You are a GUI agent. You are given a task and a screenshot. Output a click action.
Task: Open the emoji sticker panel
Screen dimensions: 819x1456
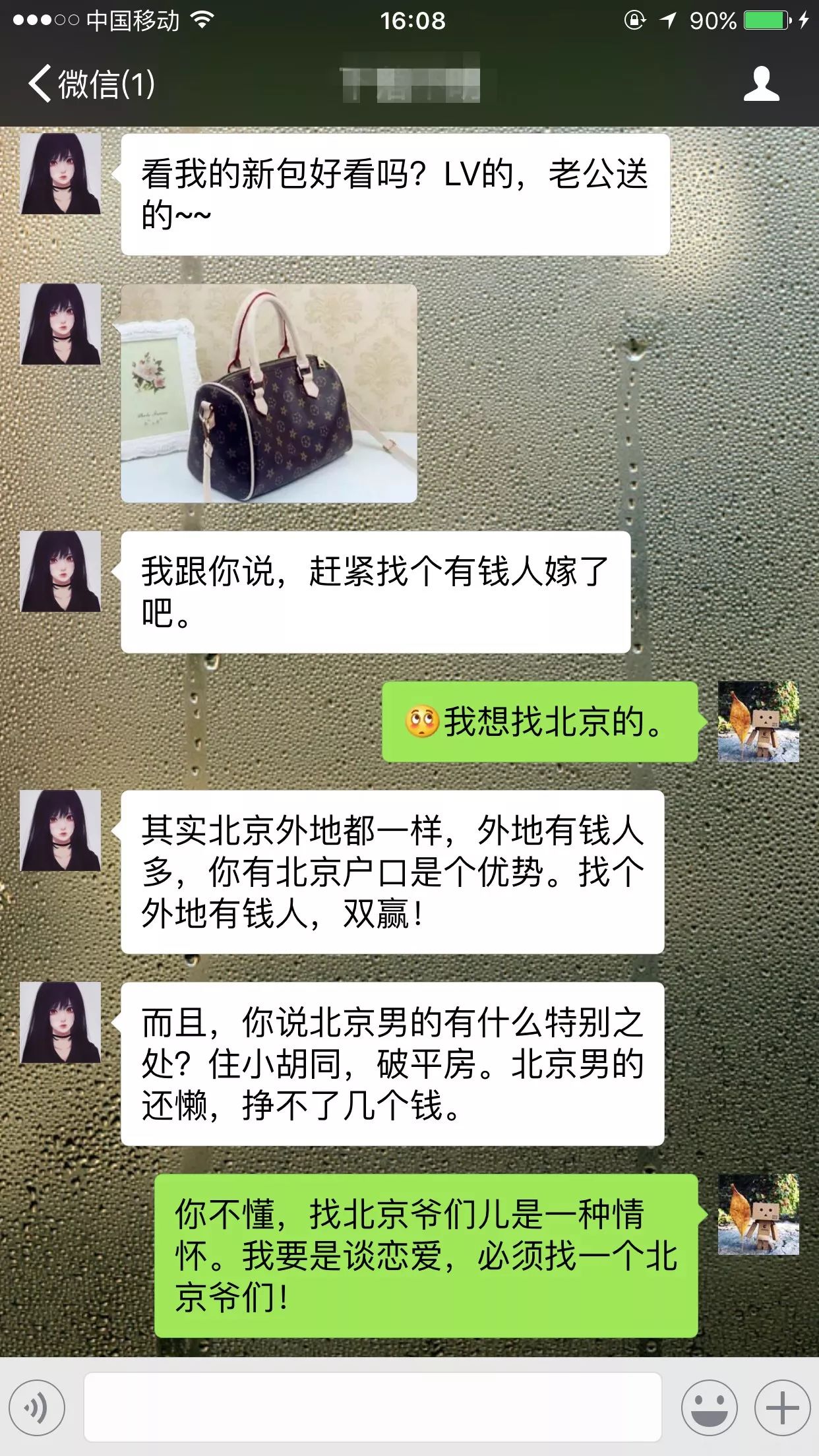[x=710, y=1408]
